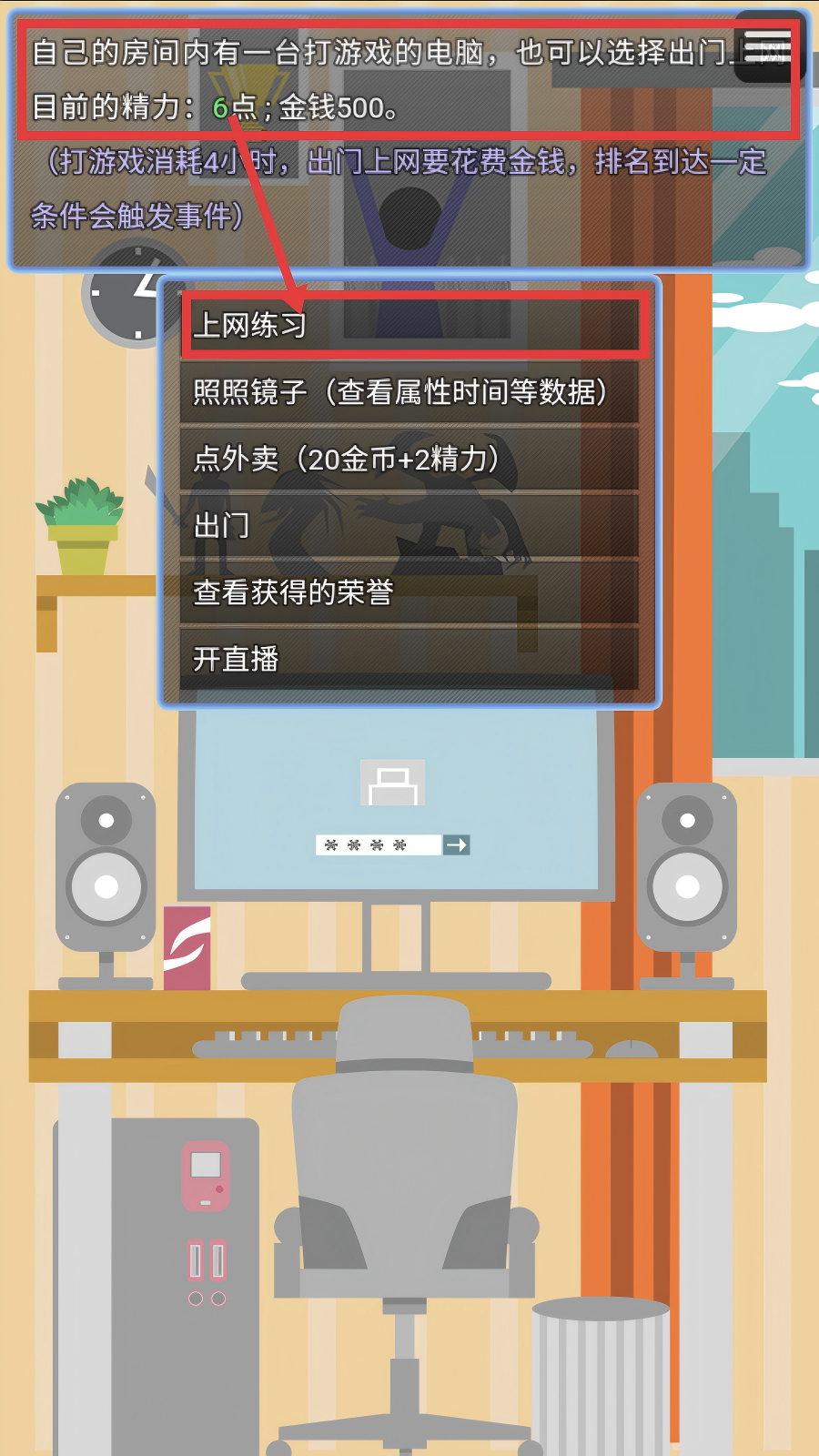Choose 照照镜子 to view attributes

pyautogui.click(x=409, y=392)
